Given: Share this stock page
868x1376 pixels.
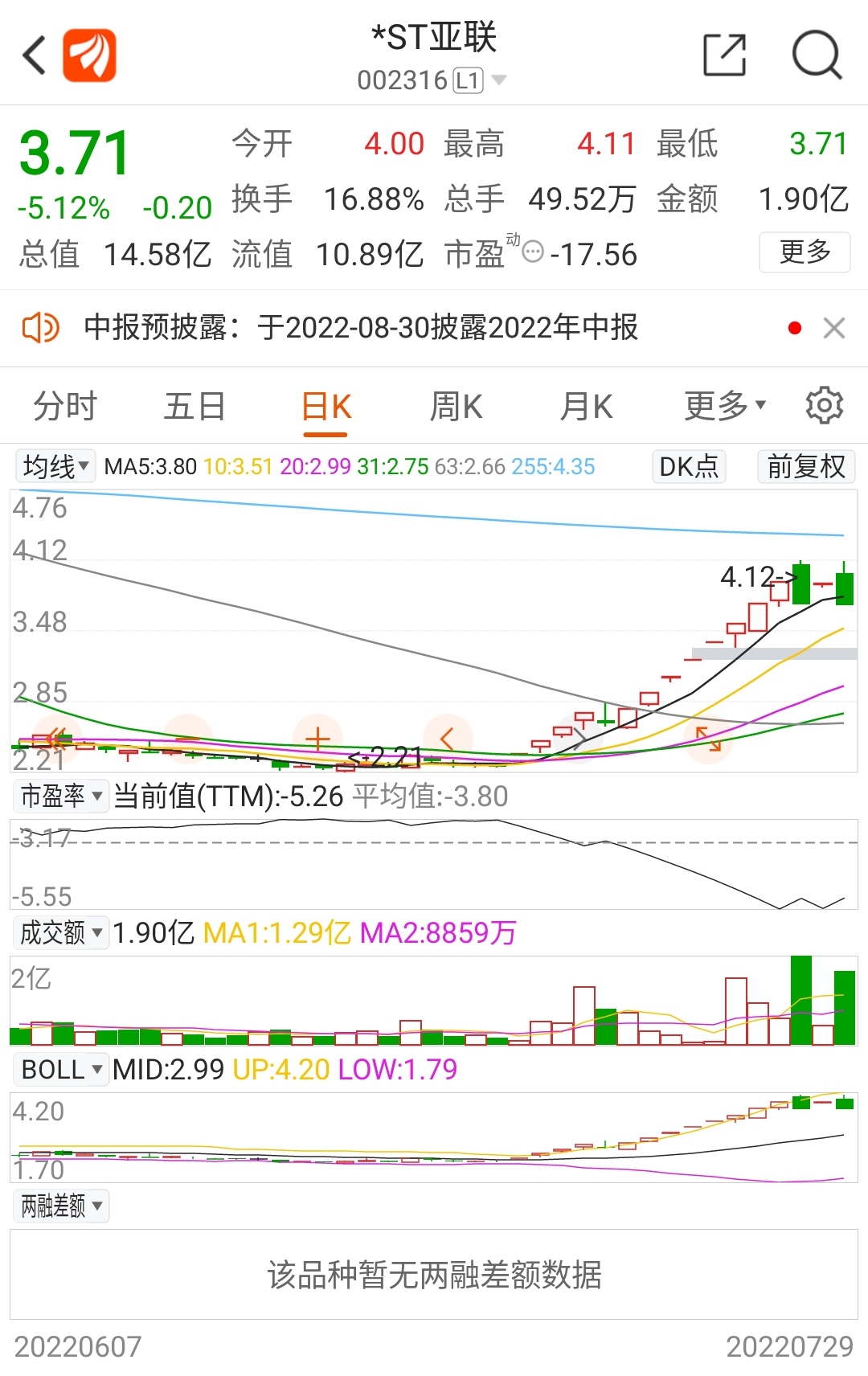Looking at the screenshot, I should coord(724,55).
